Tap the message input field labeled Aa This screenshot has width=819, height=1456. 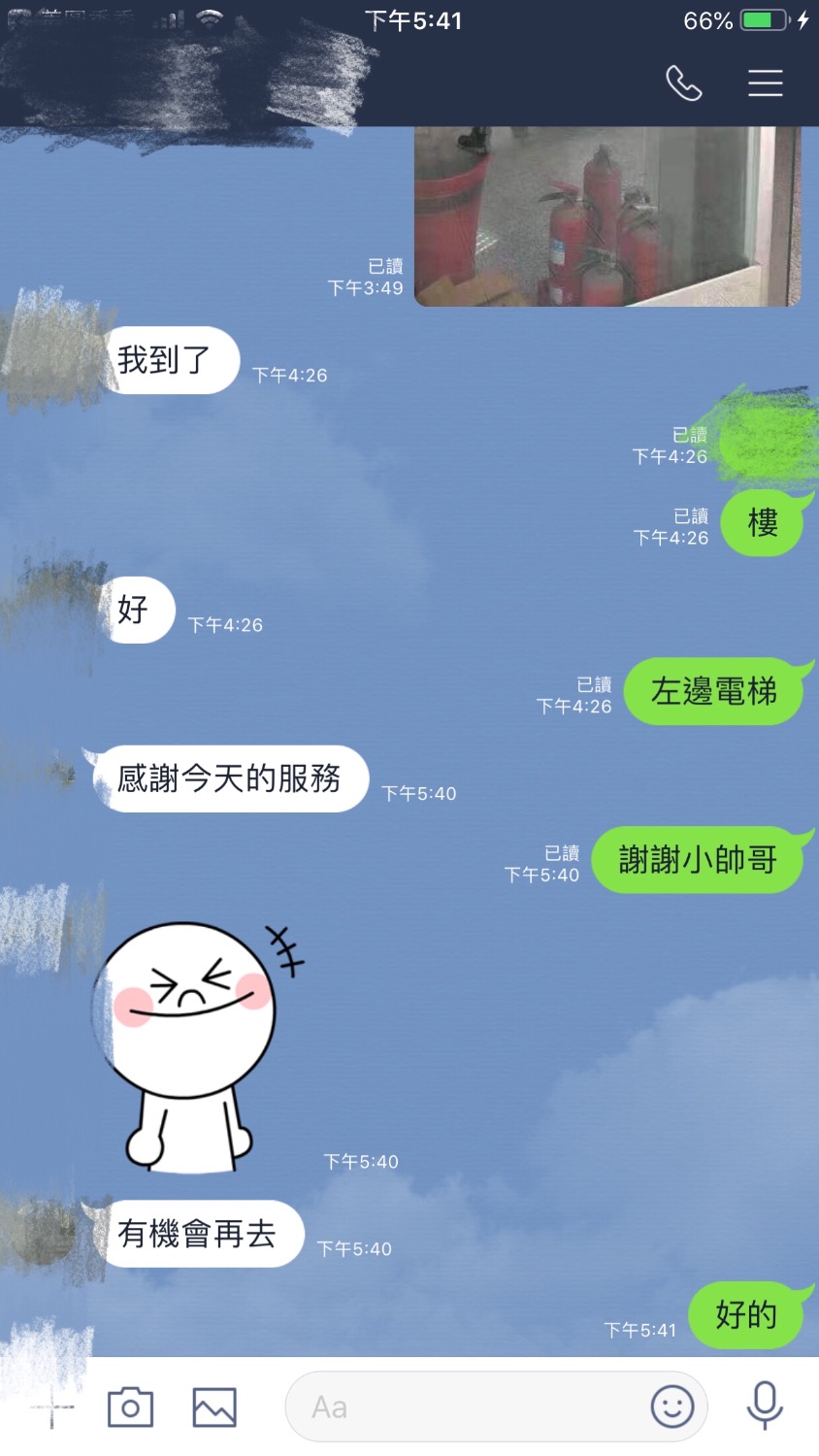pos(437,1406)
